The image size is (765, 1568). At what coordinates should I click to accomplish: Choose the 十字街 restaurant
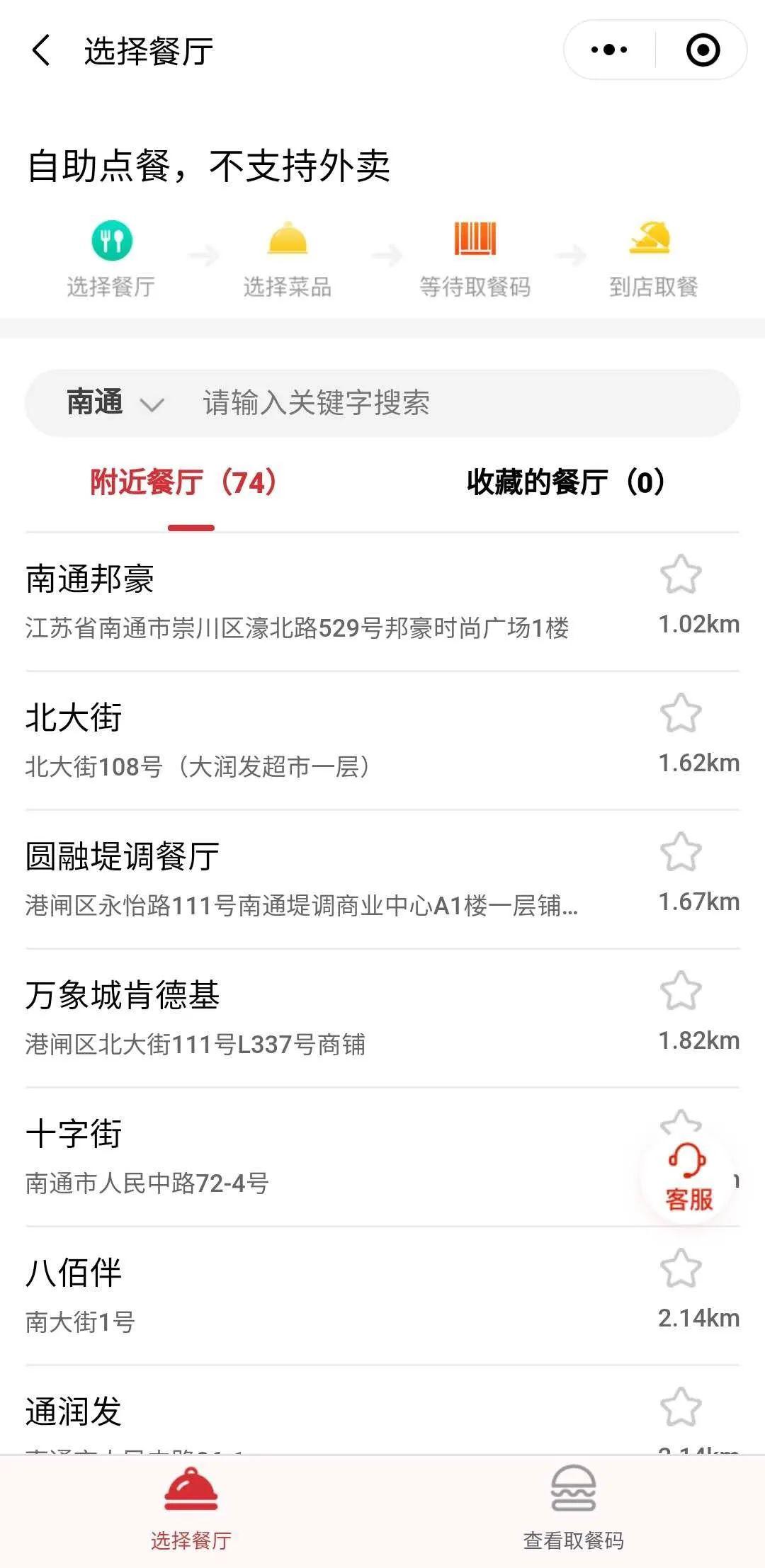(x=333, y=1157)
